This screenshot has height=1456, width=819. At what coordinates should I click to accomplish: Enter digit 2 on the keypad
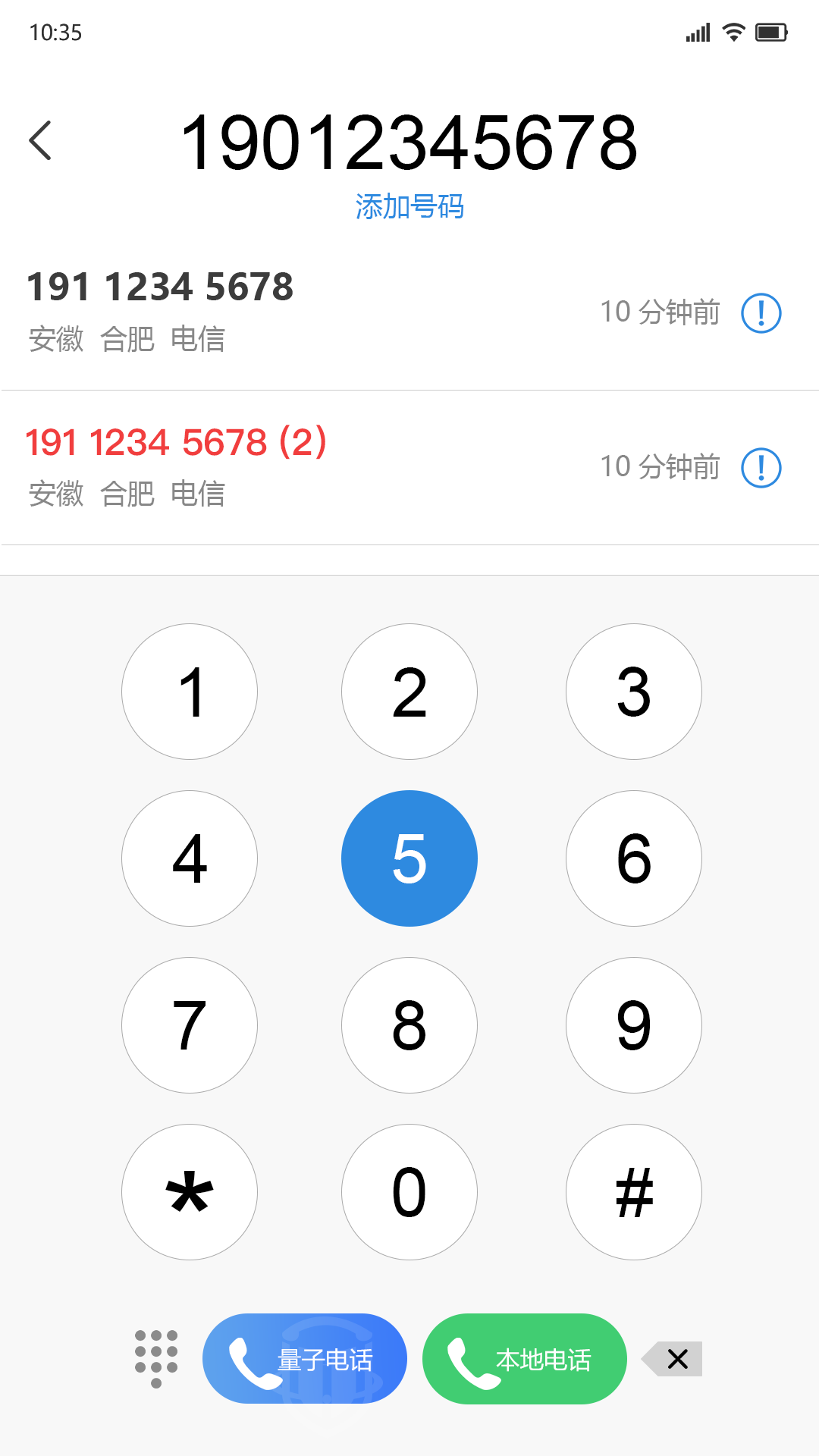[x=409, y=692]
